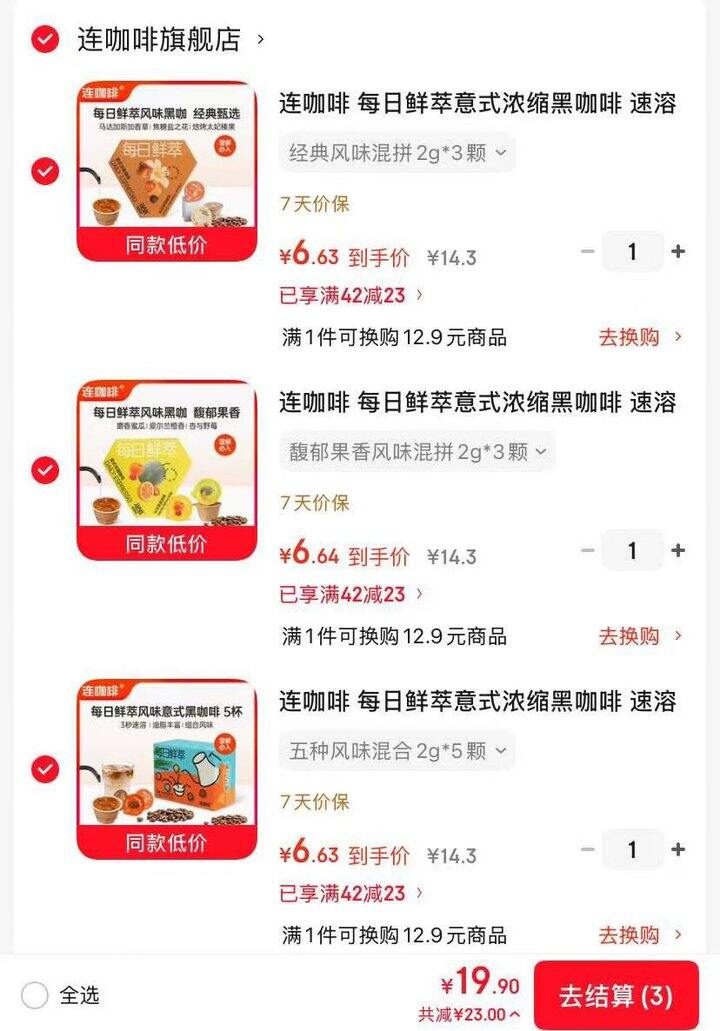Open 去换购 for the 馥郁果香风味混拼 item

pyautogui.click(x=640, y=636)
